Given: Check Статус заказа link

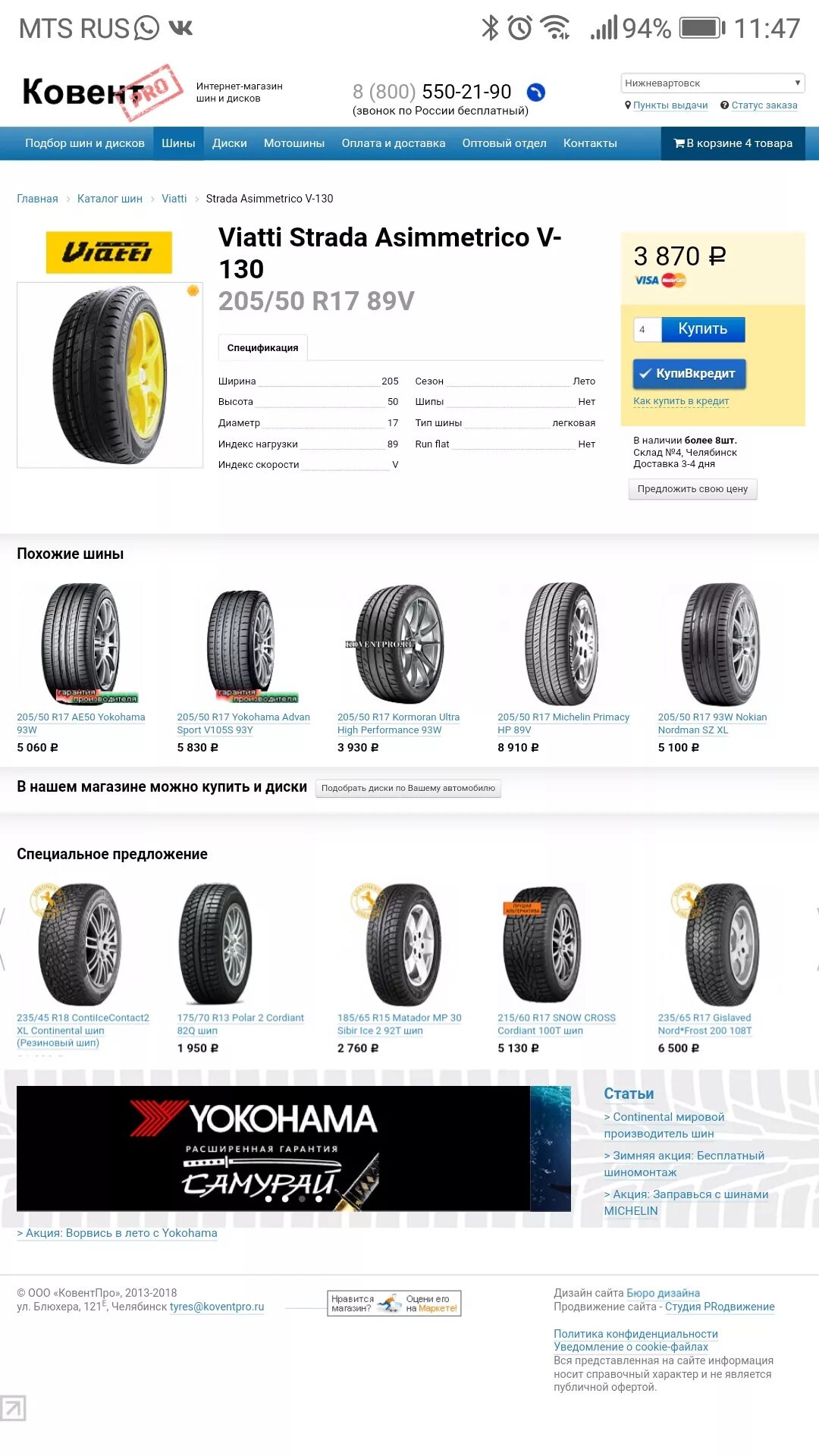Looking at the screenshot, I should tap(763, 105).
